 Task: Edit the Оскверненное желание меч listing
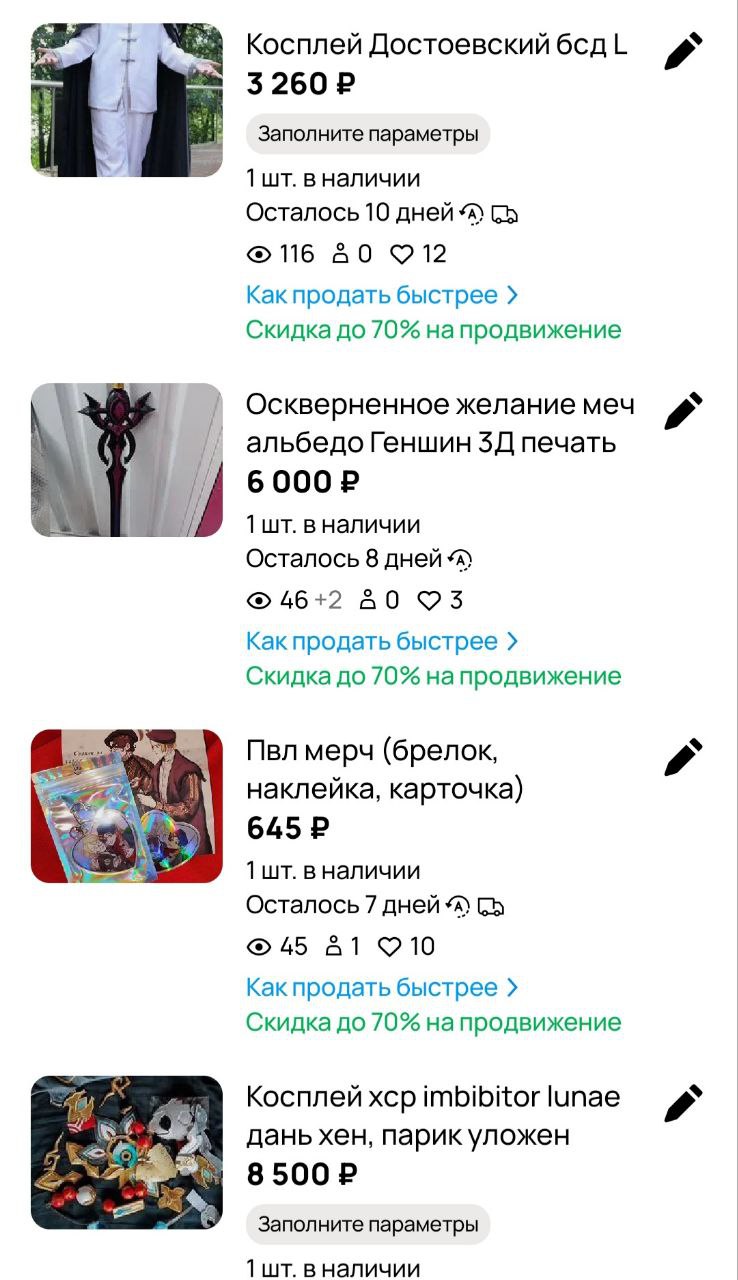click(684, 411)
